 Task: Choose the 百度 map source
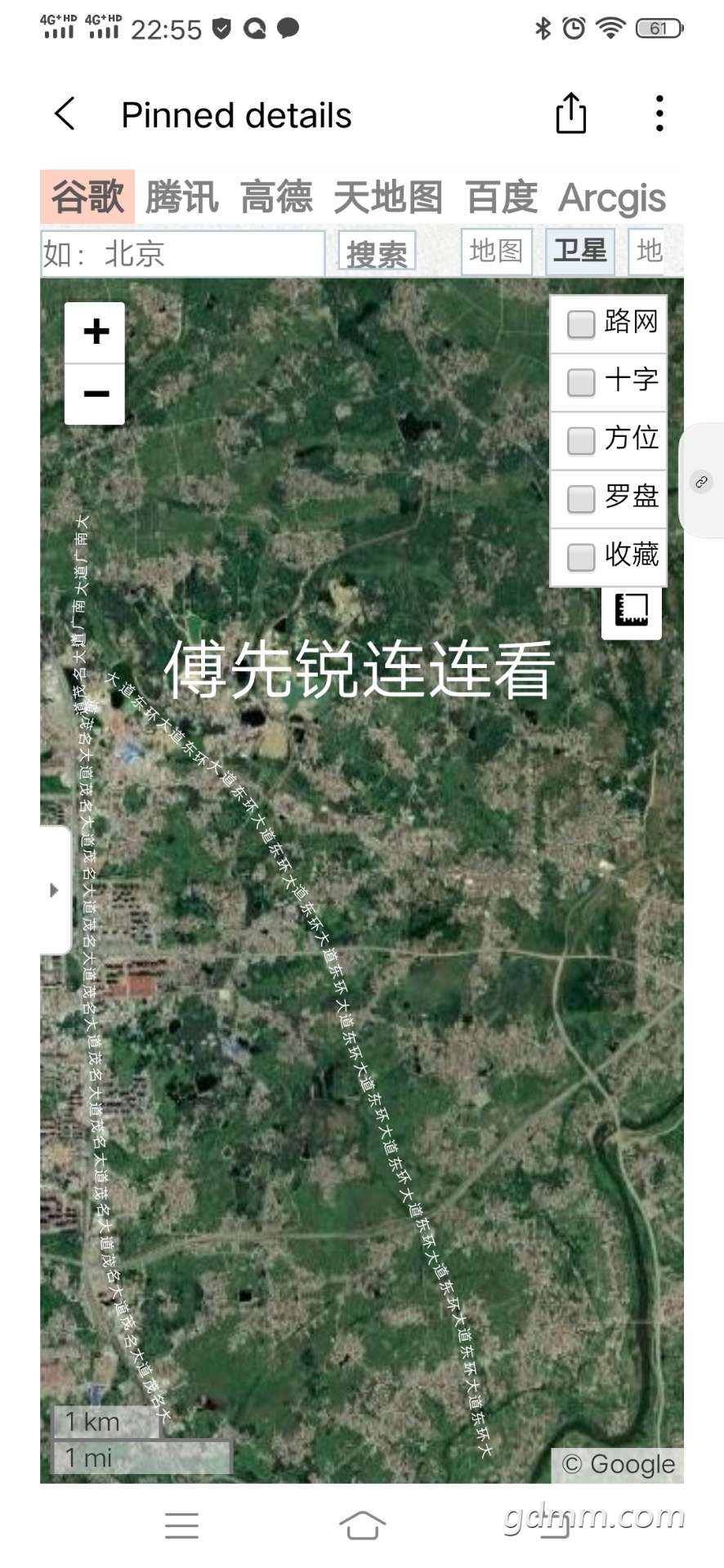click(x=501, y=198)
